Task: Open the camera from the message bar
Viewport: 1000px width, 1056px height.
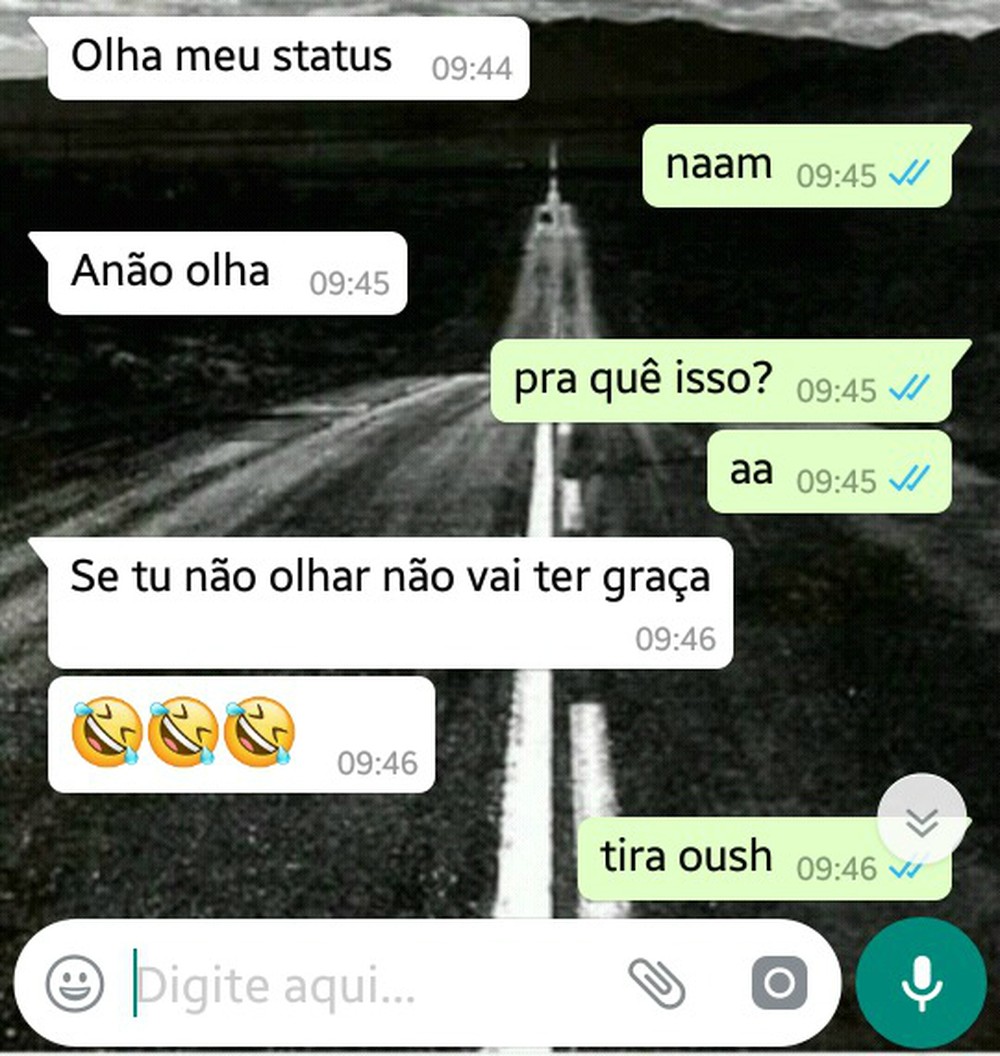Action: click(779, 983)
